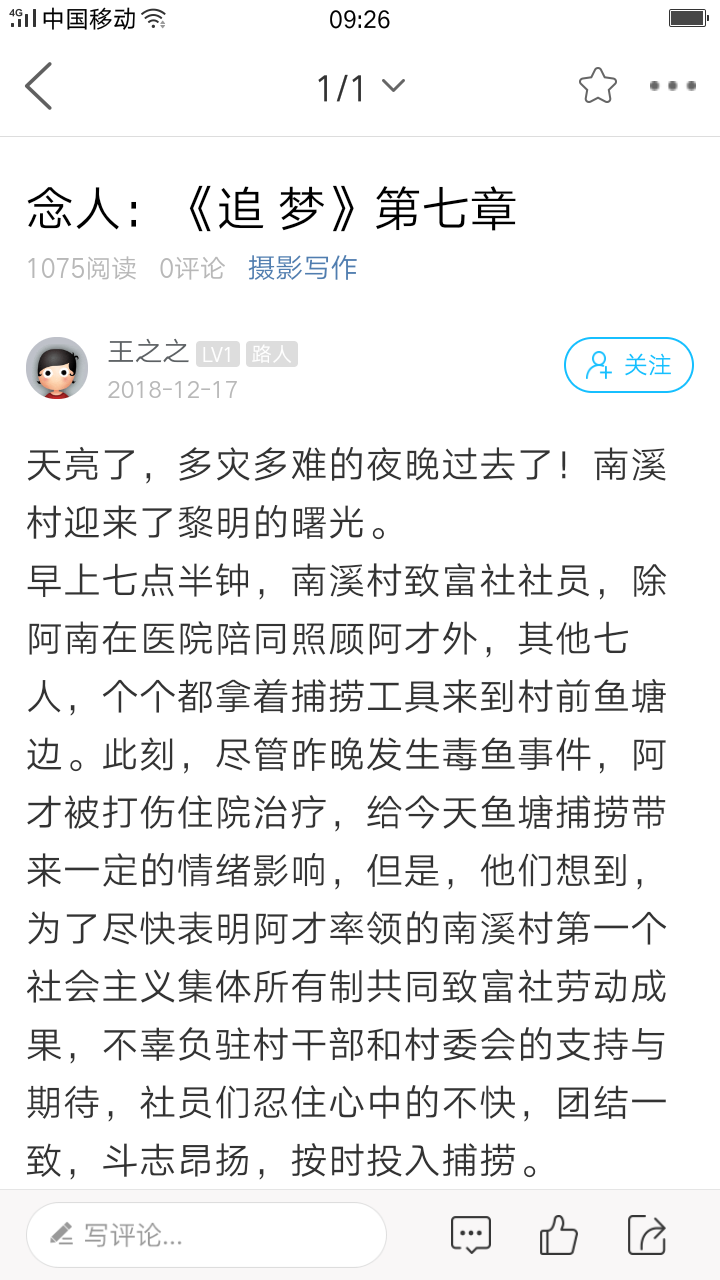Like this post with thumbs-up icon
Screen dimensions: 720x1280
tap(558, 1235)
